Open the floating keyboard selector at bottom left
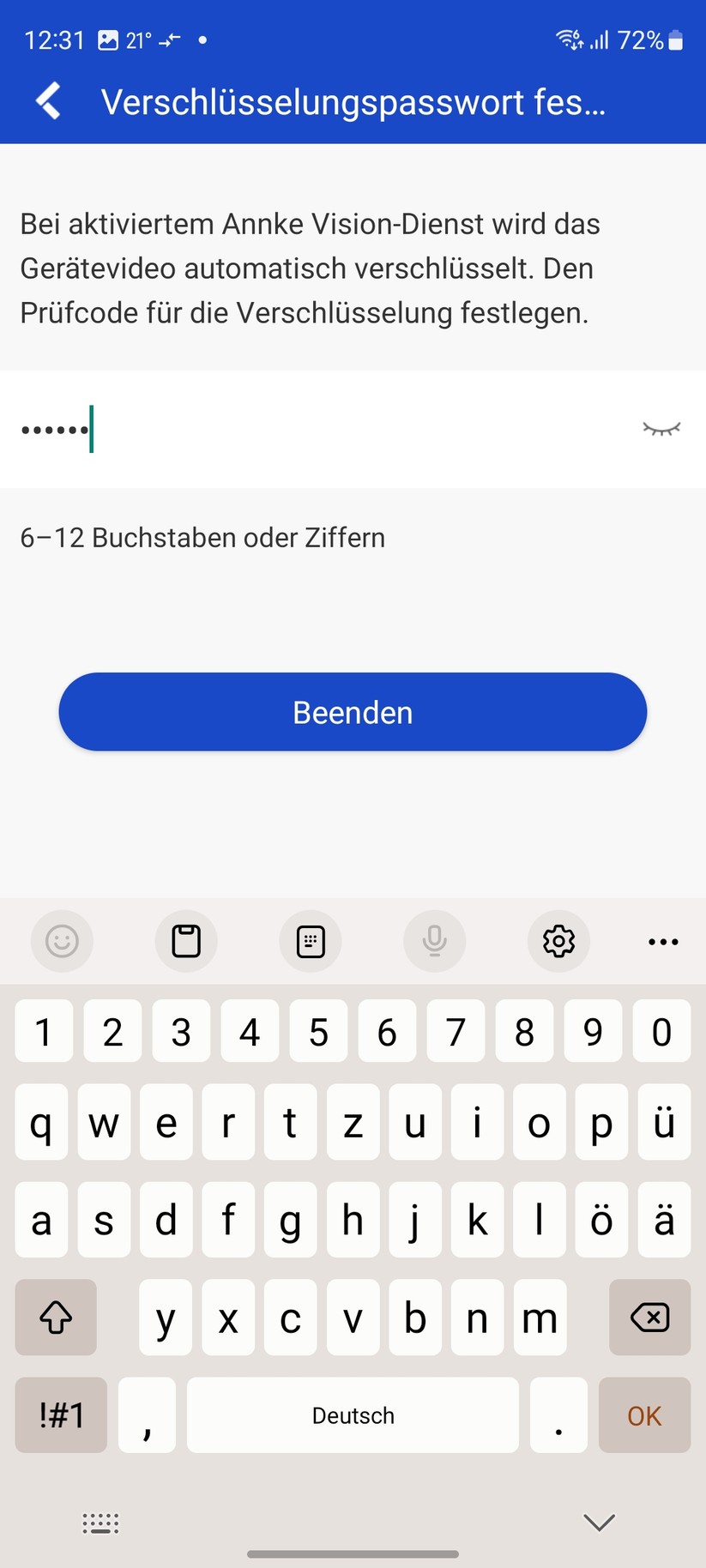This screenshot has width=706, height=1568. 100,1522
